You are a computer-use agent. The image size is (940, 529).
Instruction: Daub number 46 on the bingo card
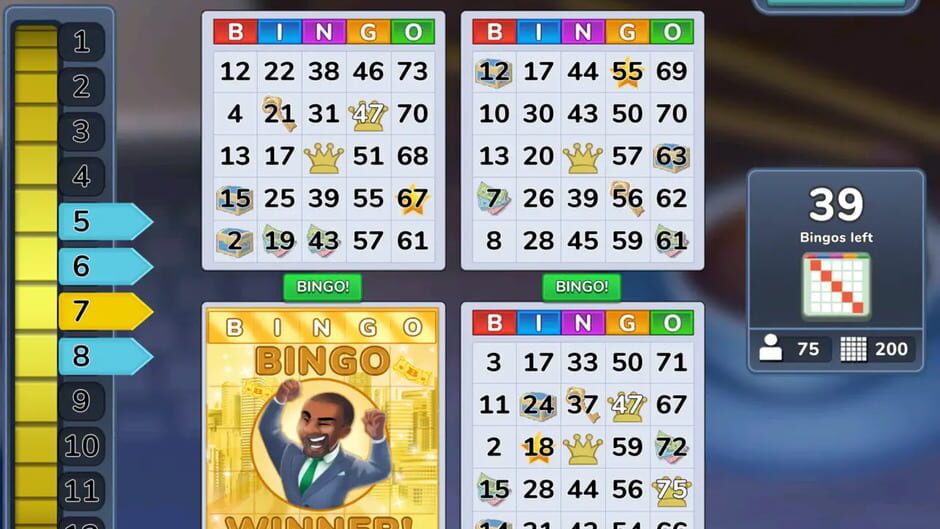[368, 71]
